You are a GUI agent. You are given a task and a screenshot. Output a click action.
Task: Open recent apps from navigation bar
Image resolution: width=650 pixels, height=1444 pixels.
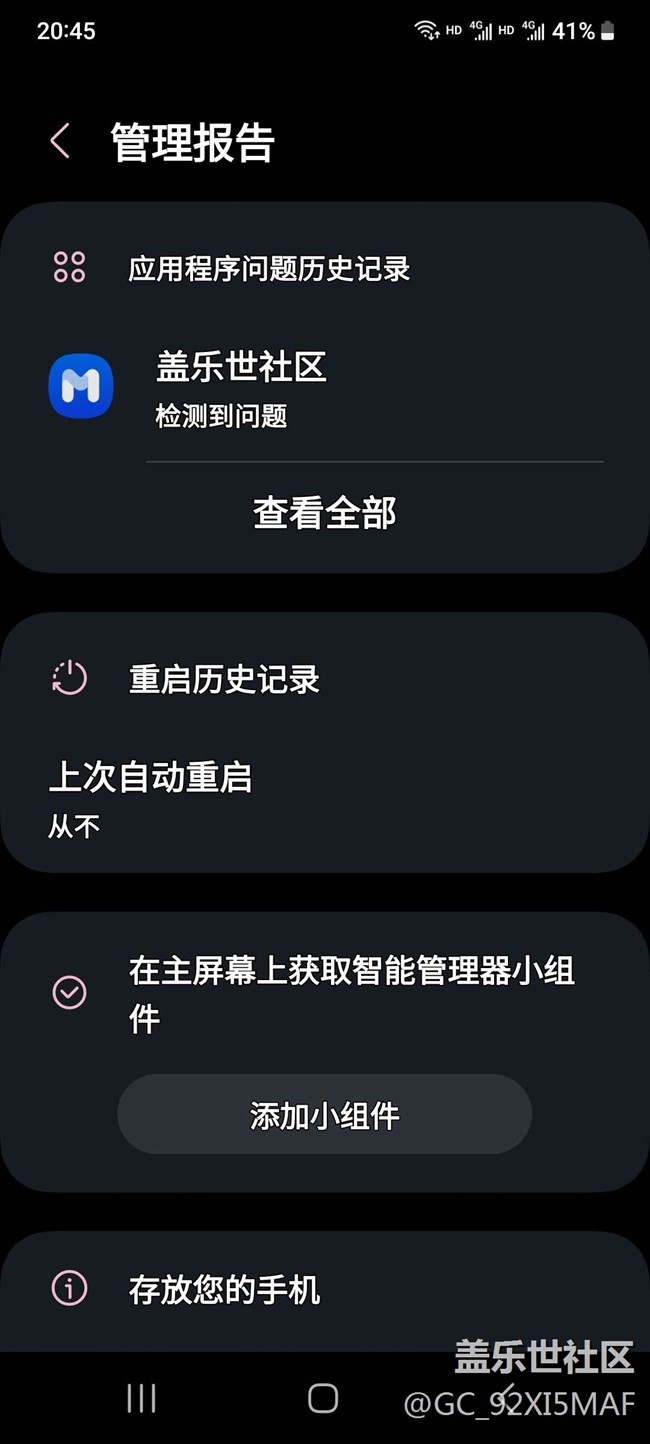click(141, 1398)
